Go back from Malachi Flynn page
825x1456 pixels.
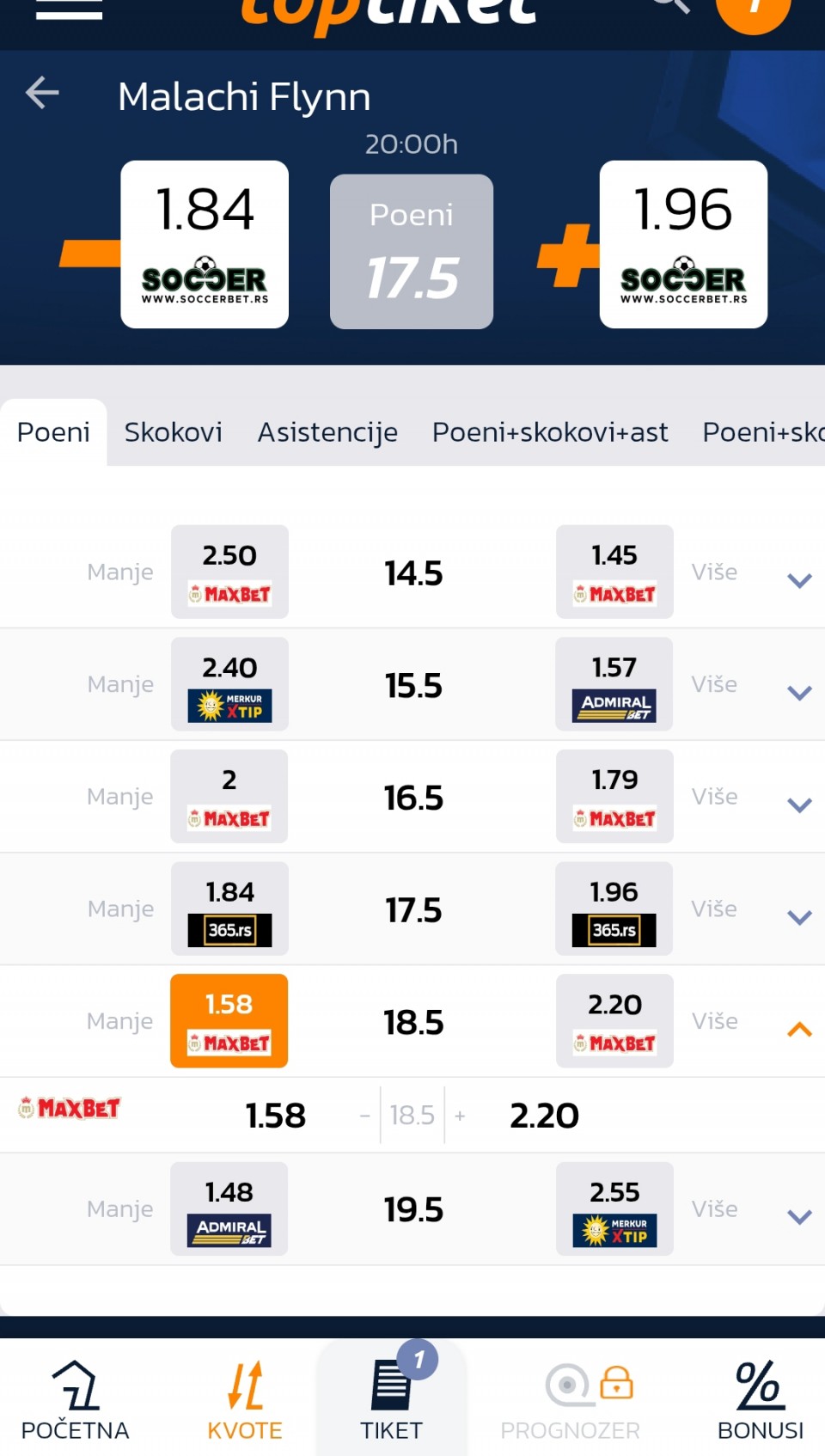(42, 93)
